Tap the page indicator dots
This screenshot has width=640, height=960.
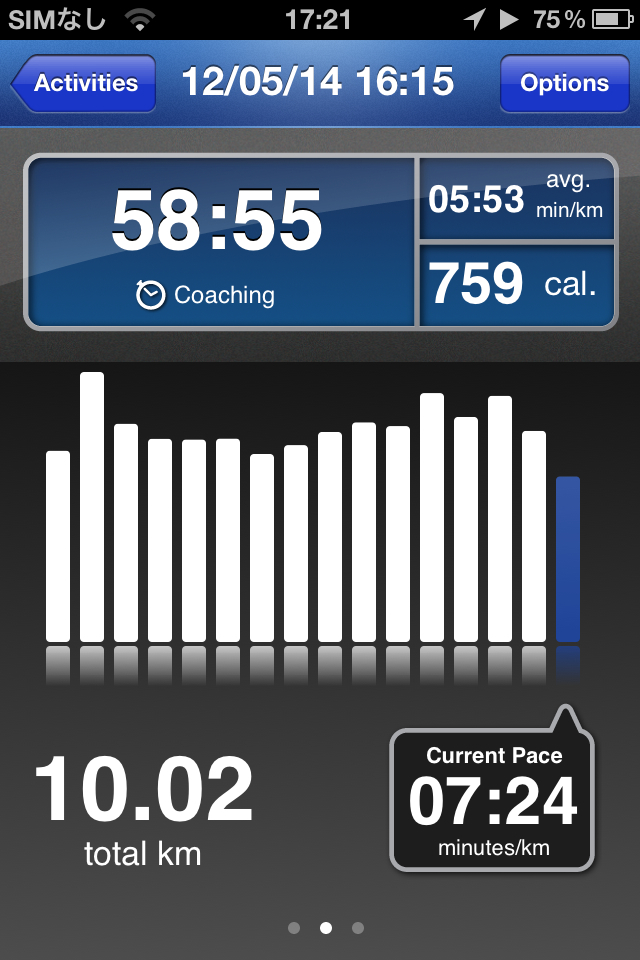click(325, 928)
